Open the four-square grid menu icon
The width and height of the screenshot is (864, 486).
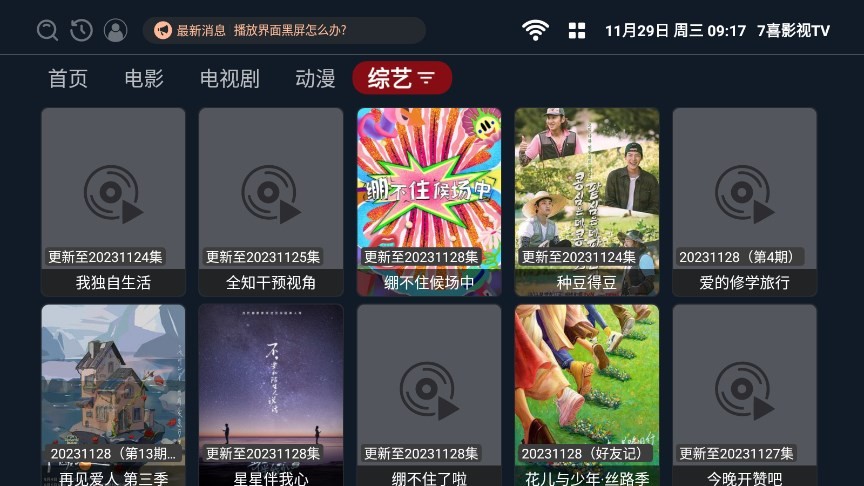coord(577,31)
